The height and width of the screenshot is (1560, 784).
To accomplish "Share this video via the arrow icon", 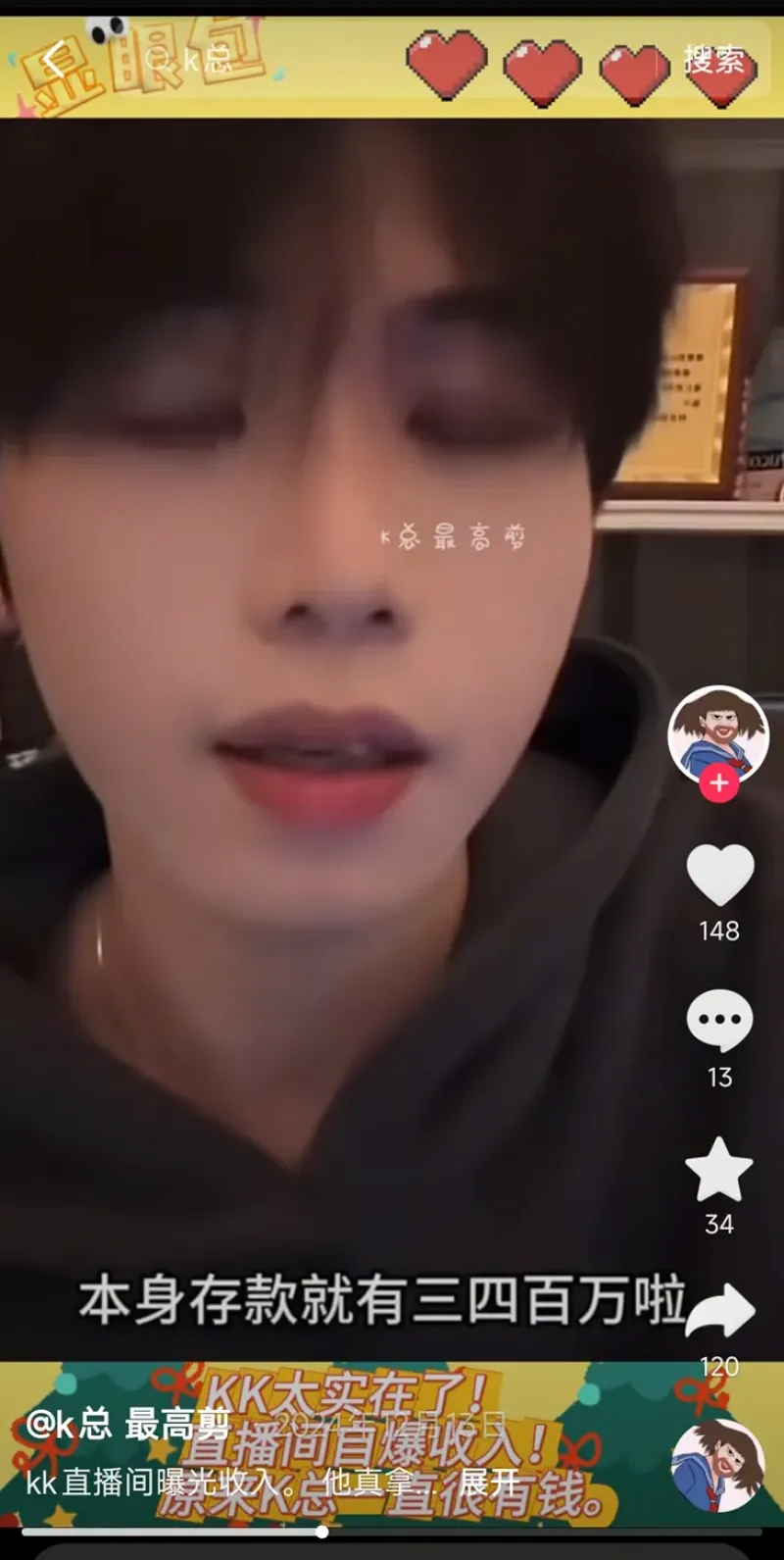I will tap(719, 1312).
